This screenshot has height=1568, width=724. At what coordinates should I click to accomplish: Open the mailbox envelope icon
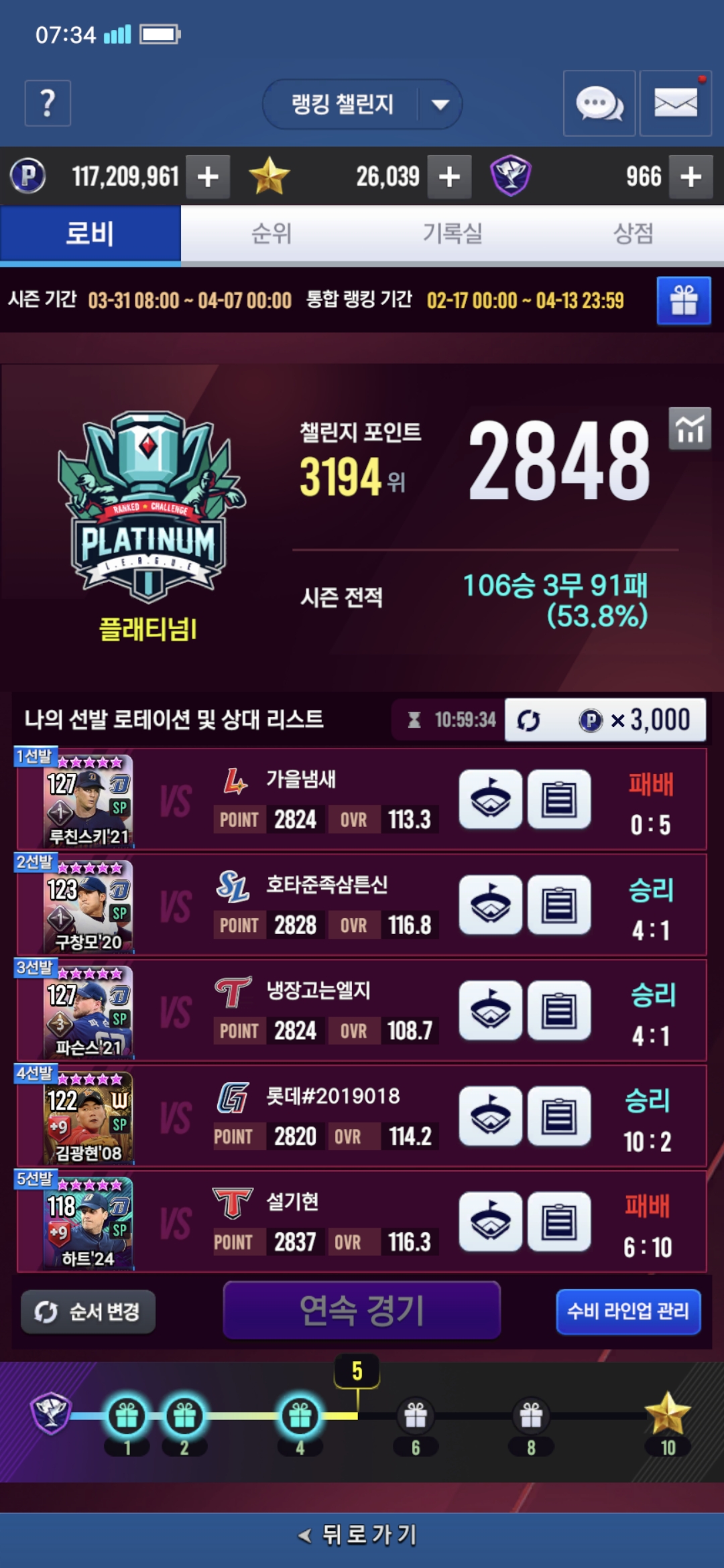pos(675,104)
